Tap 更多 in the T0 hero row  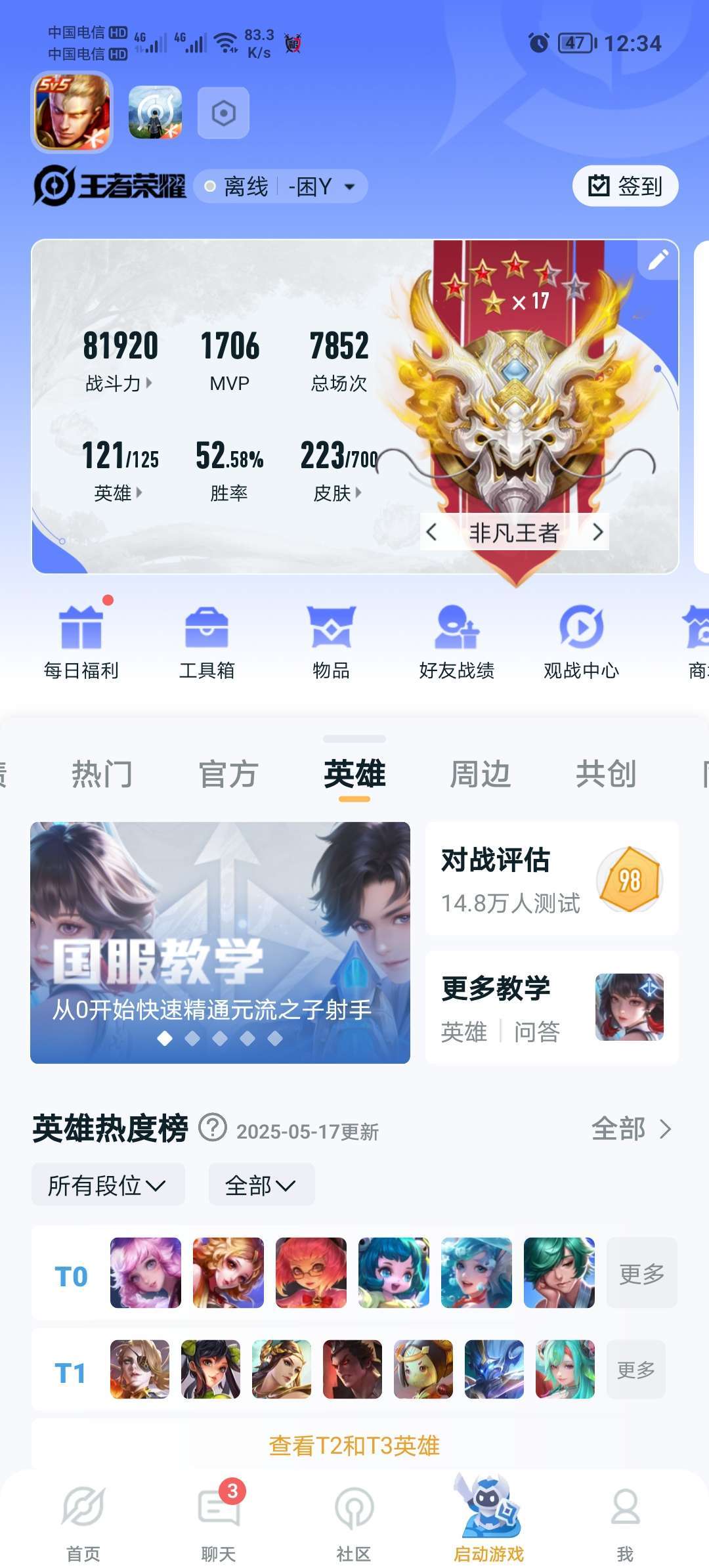coord(641,1273)
